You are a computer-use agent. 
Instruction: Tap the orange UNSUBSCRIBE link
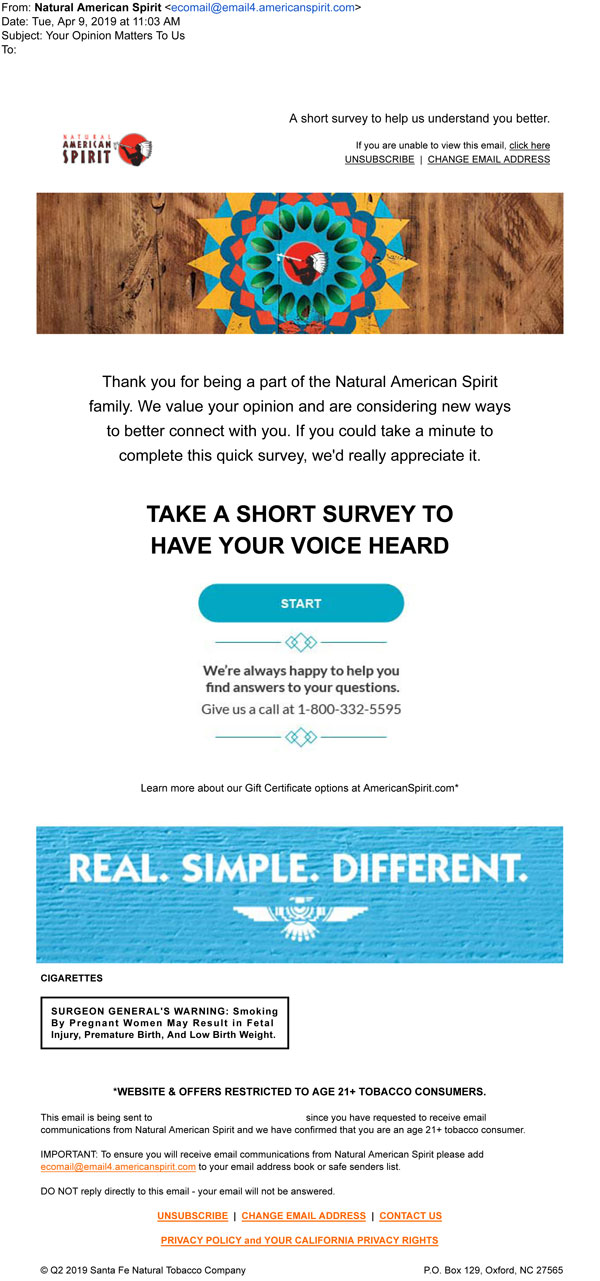pyautogui.click(x=192, y=1216)
